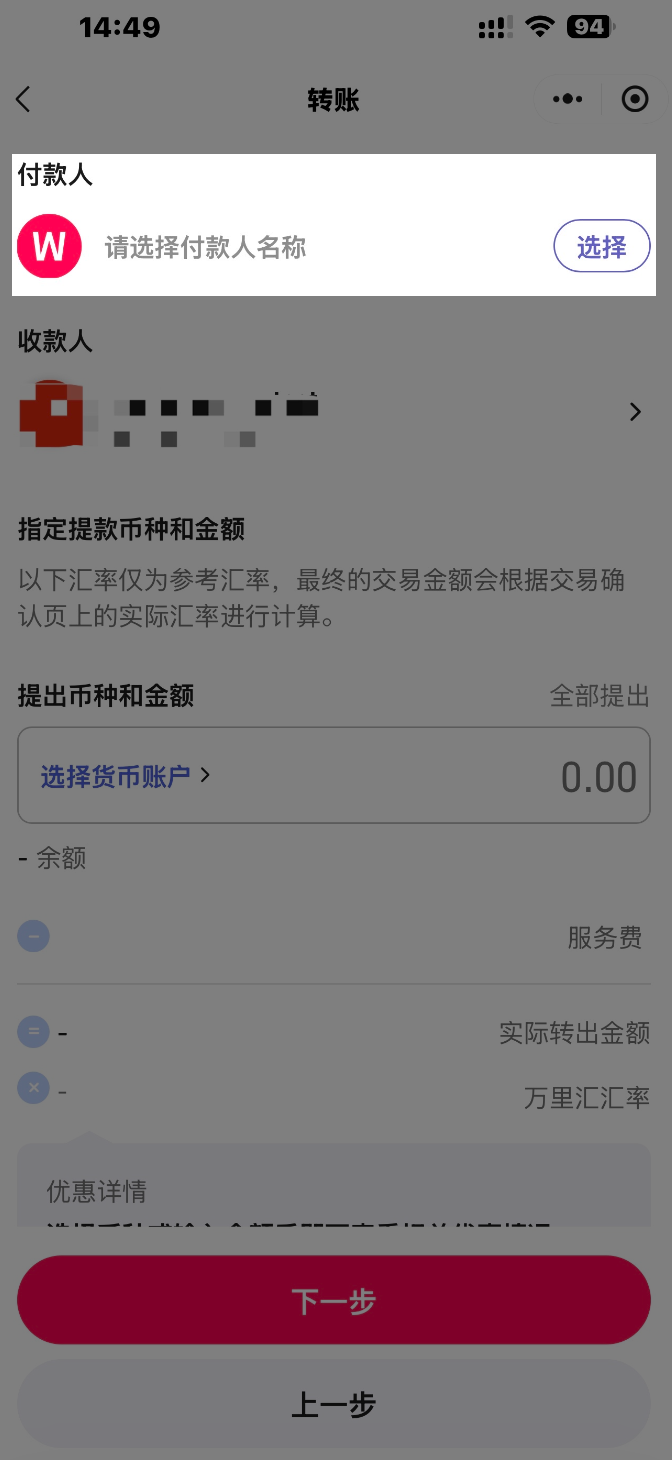Go back with 上一步 button
672x1460 pixels.
(x=334, y=1404)
